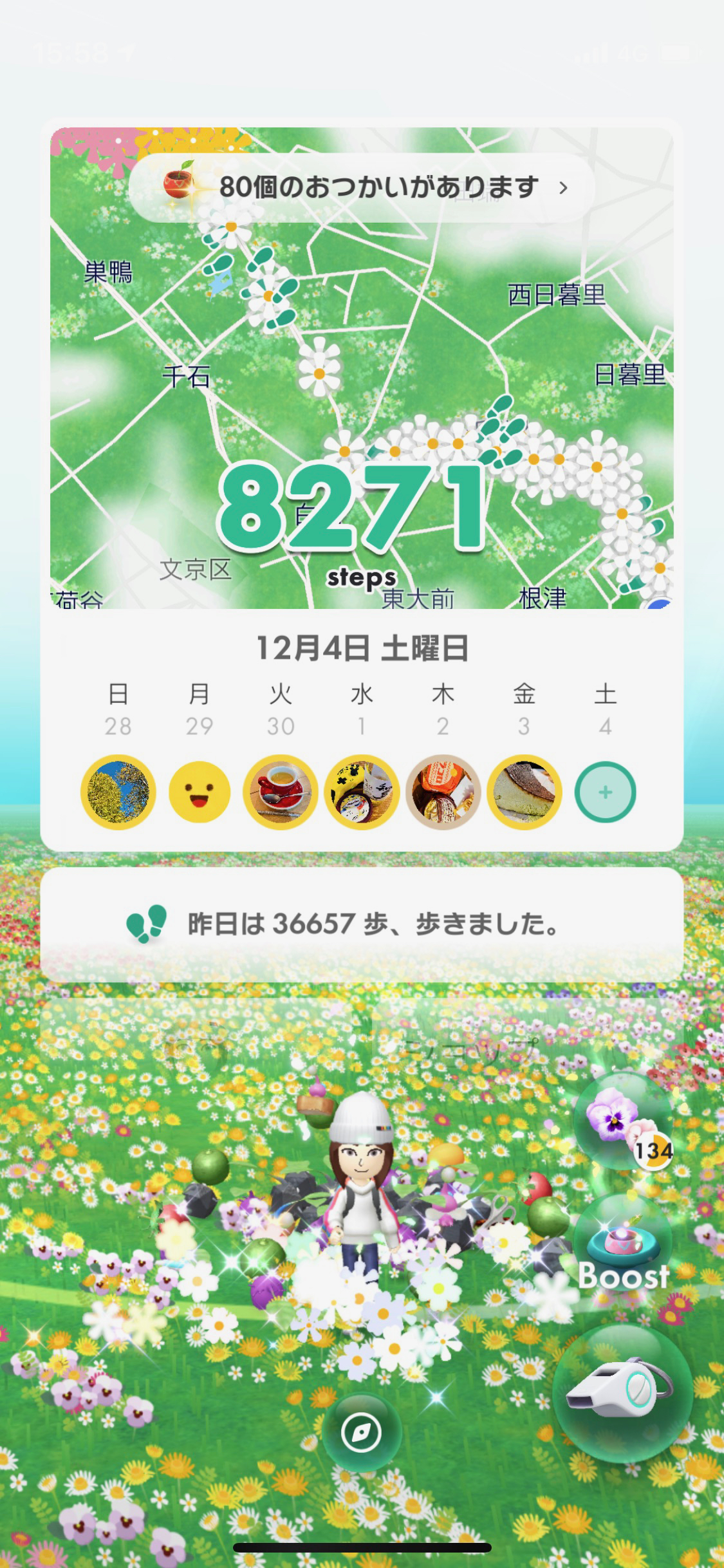Viewport: 724px width, 1568px height.
Task: View Wednesday 1's lifelog photo
Action: click(x=362, y=792)
